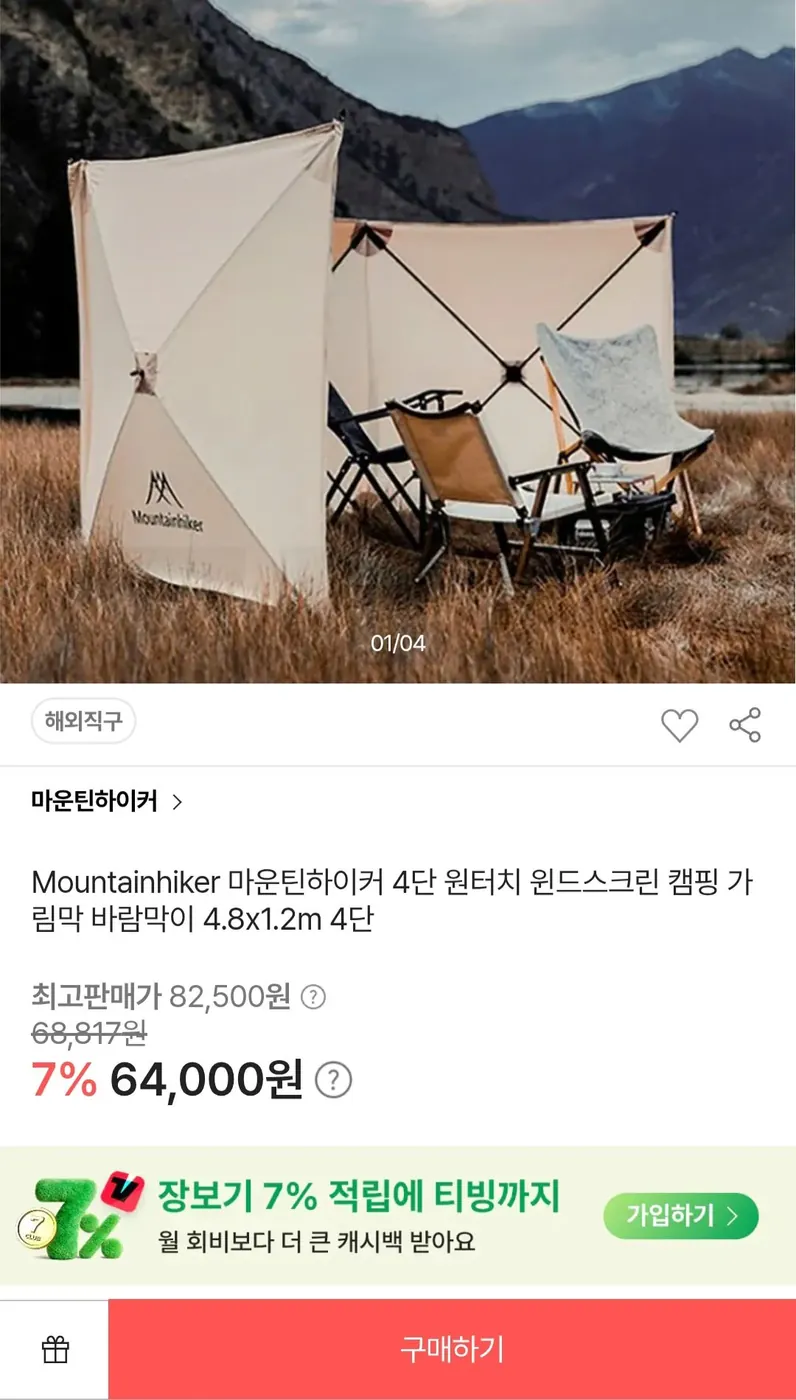This screenshot has width=796, height=1400.
Task: Tap the product photo to view gallery
Action: click(x=398, y=340)
